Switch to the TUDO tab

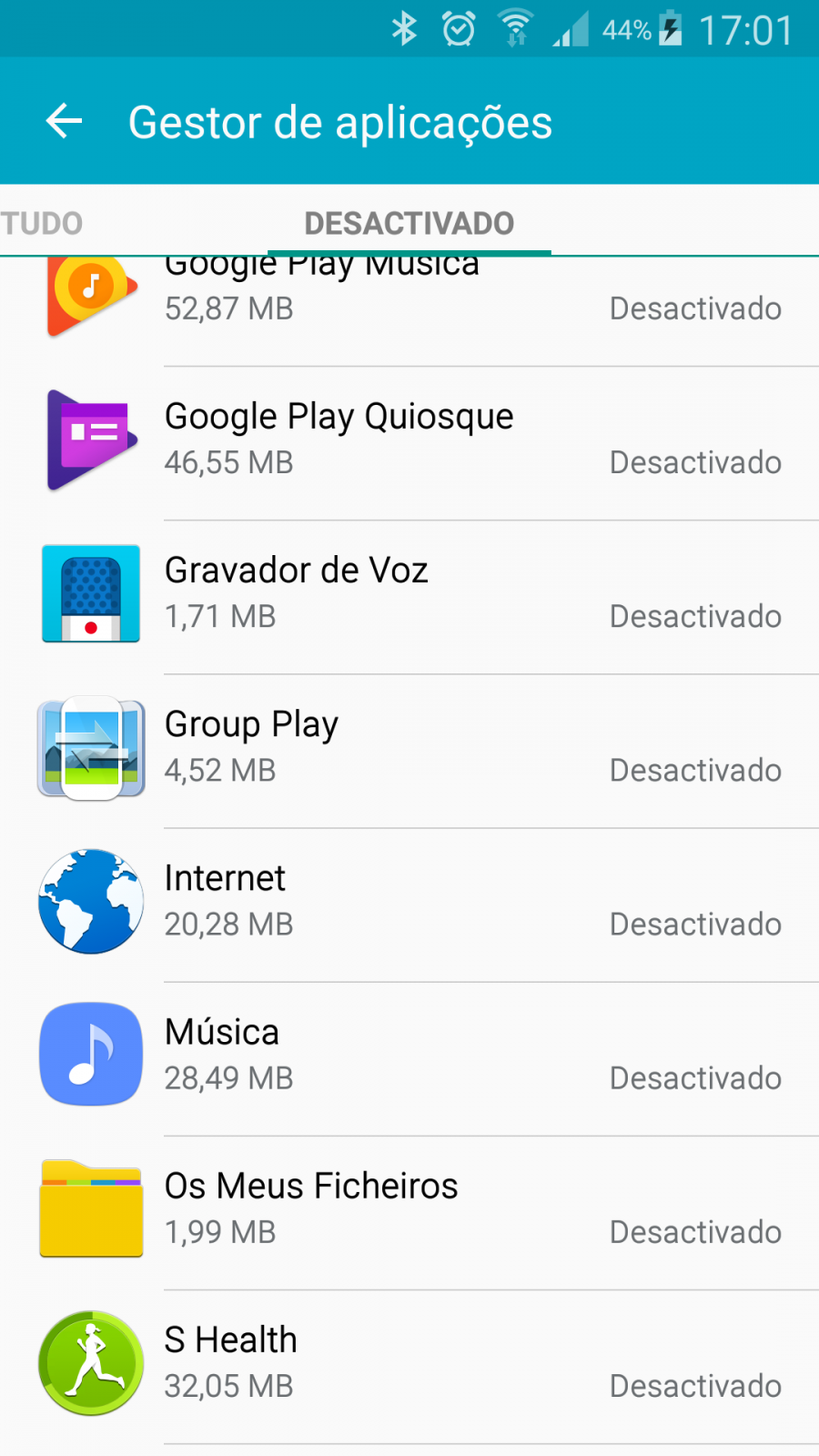coord(42,223)
